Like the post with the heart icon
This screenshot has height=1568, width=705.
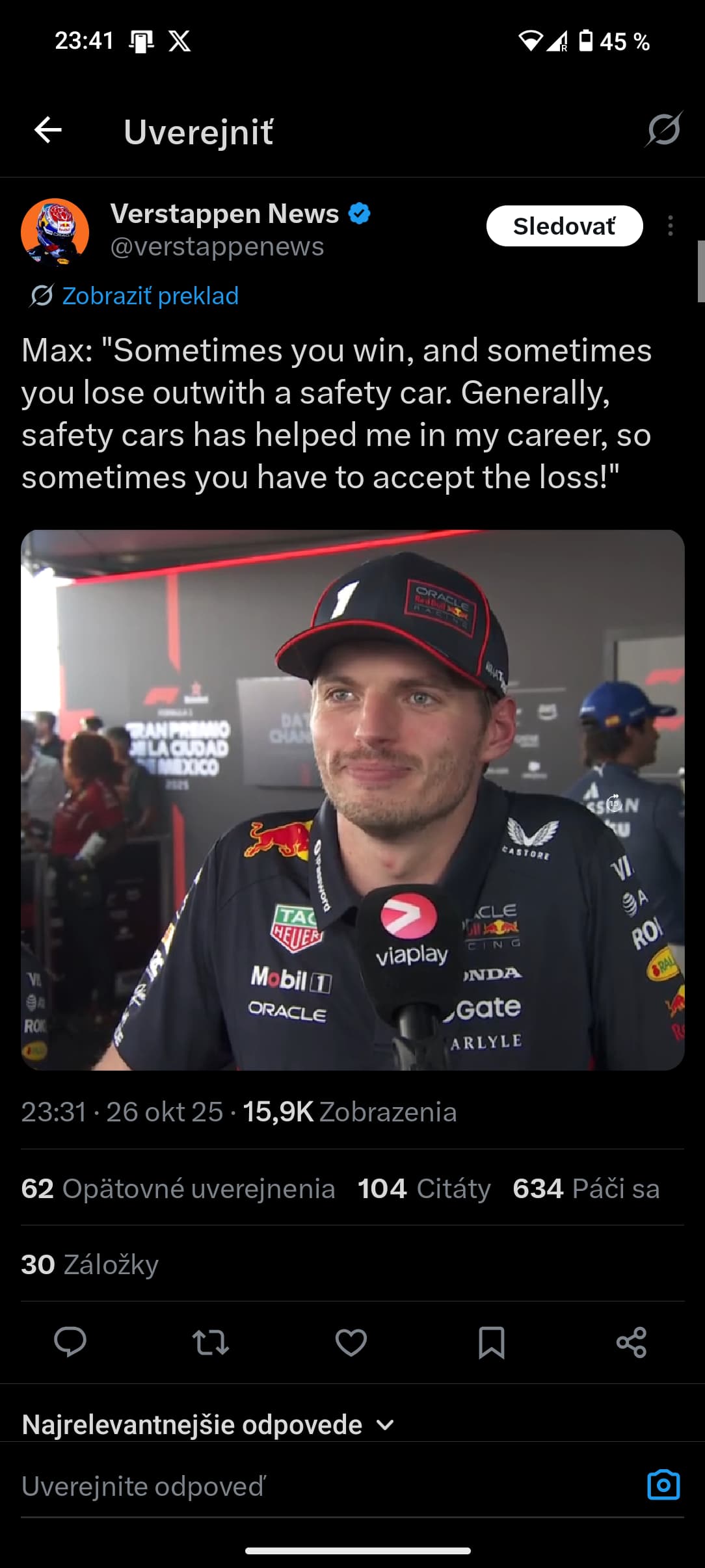[x=351, y=1342]
